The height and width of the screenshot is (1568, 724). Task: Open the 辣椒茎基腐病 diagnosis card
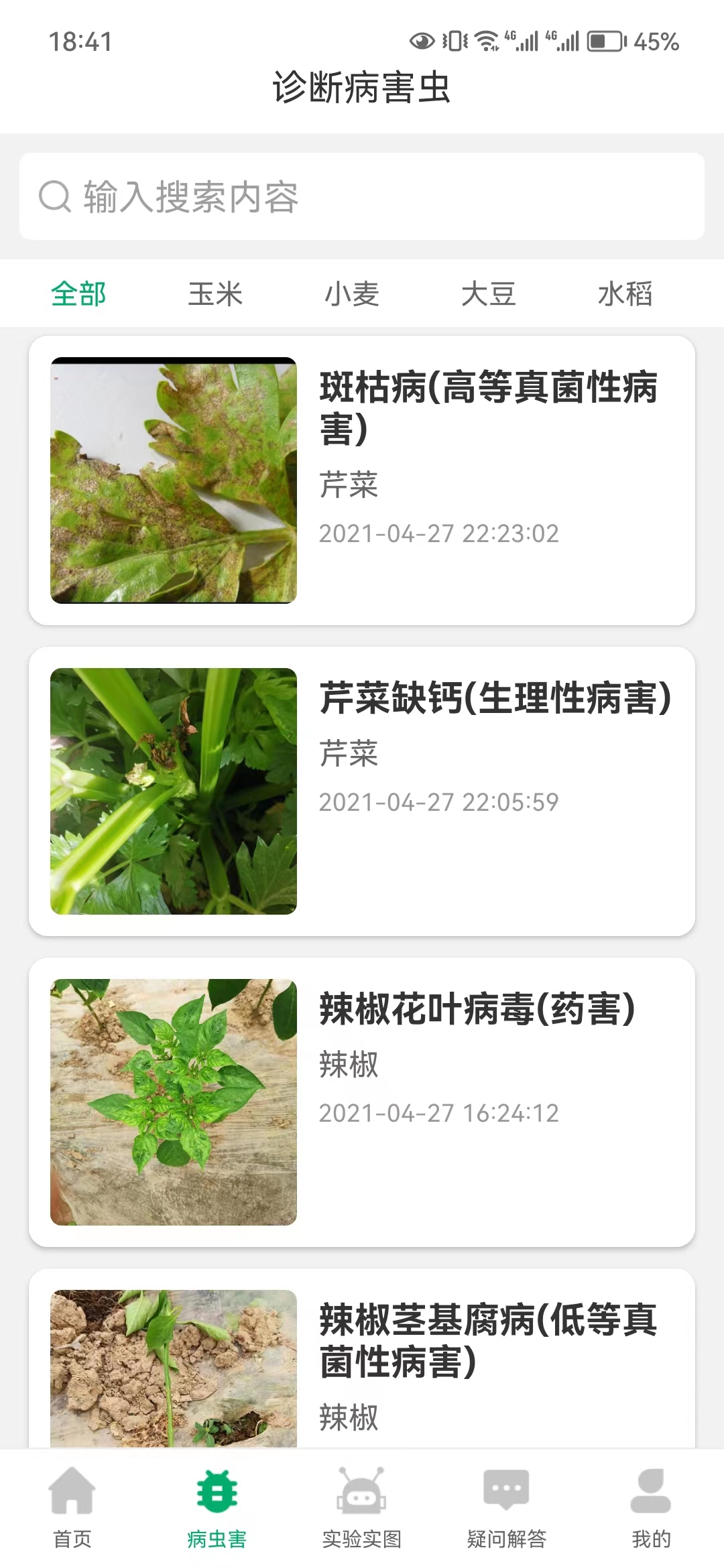(x=362, y=1360)
